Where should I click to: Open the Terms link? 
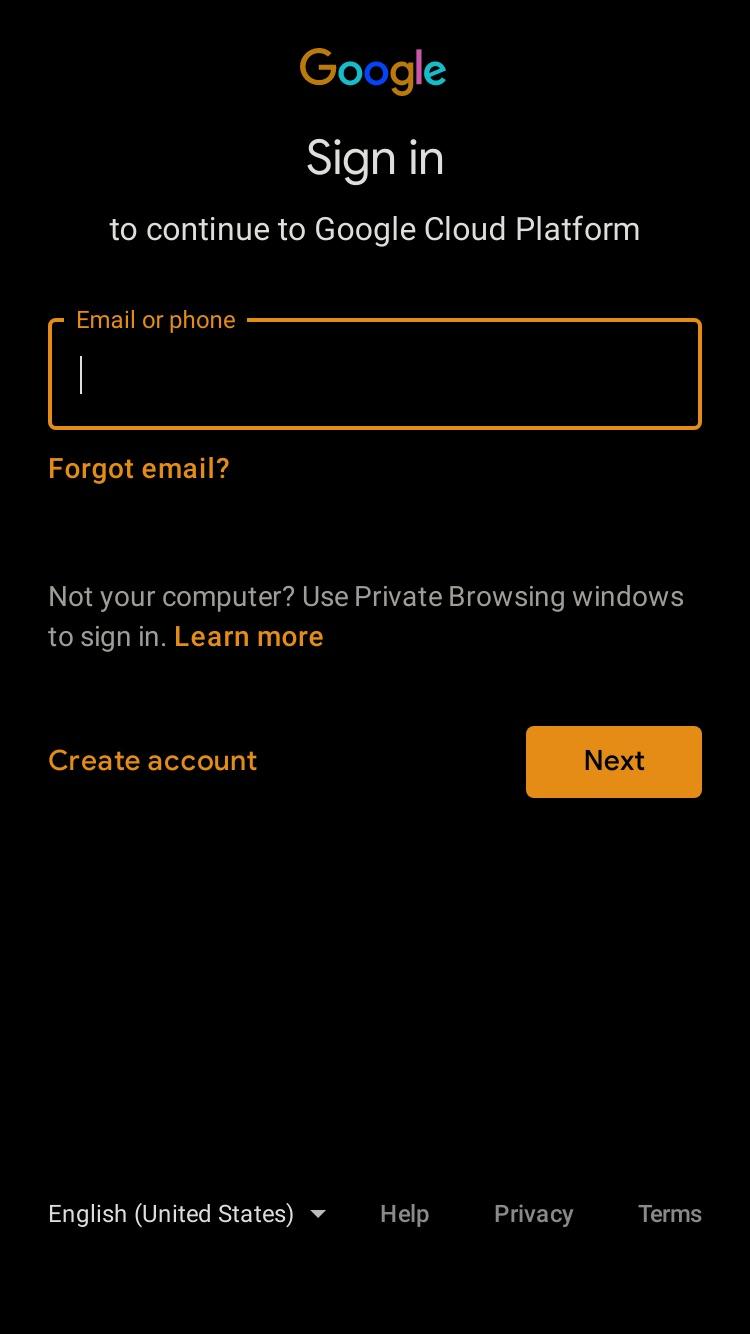pos(670,1214)
